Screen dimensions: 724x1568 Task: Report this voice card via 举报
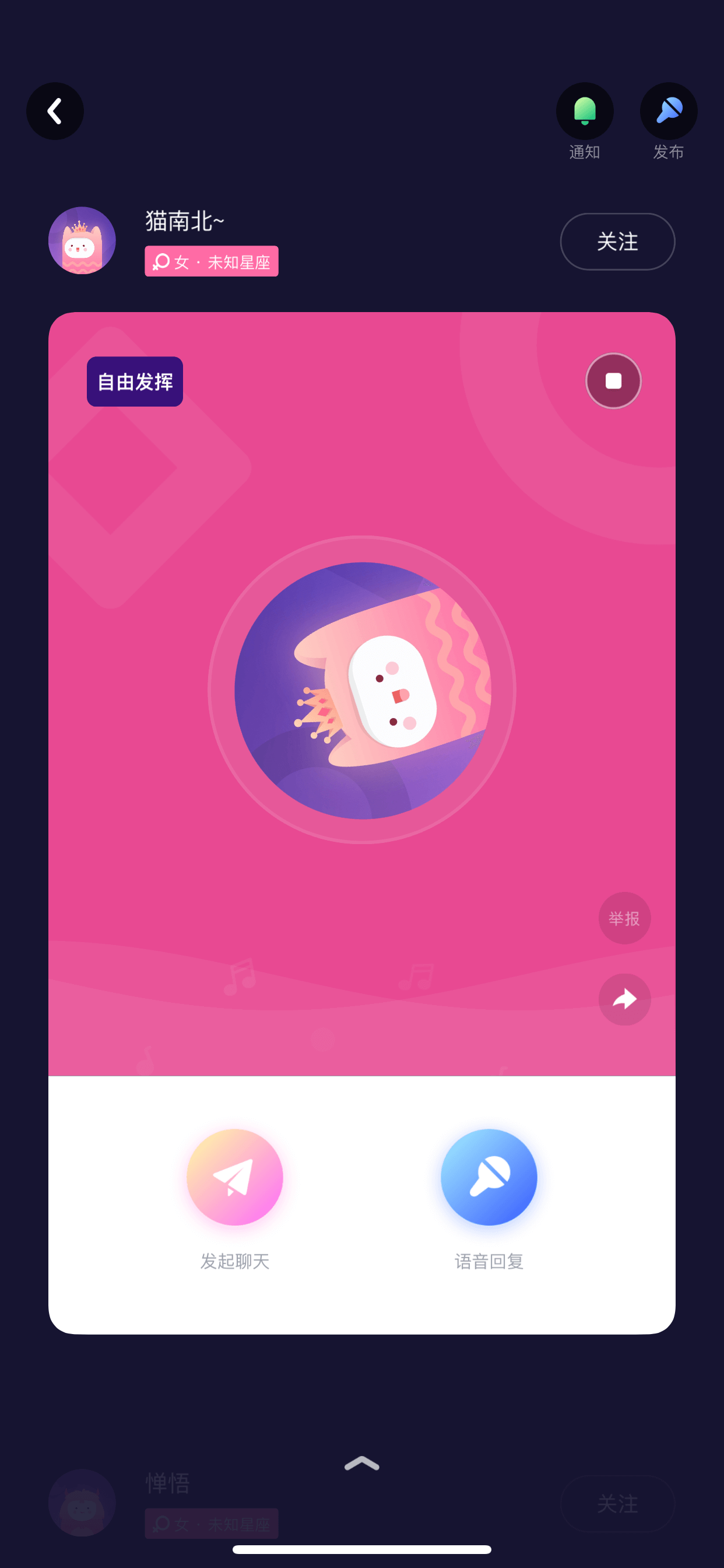point(624,918)
